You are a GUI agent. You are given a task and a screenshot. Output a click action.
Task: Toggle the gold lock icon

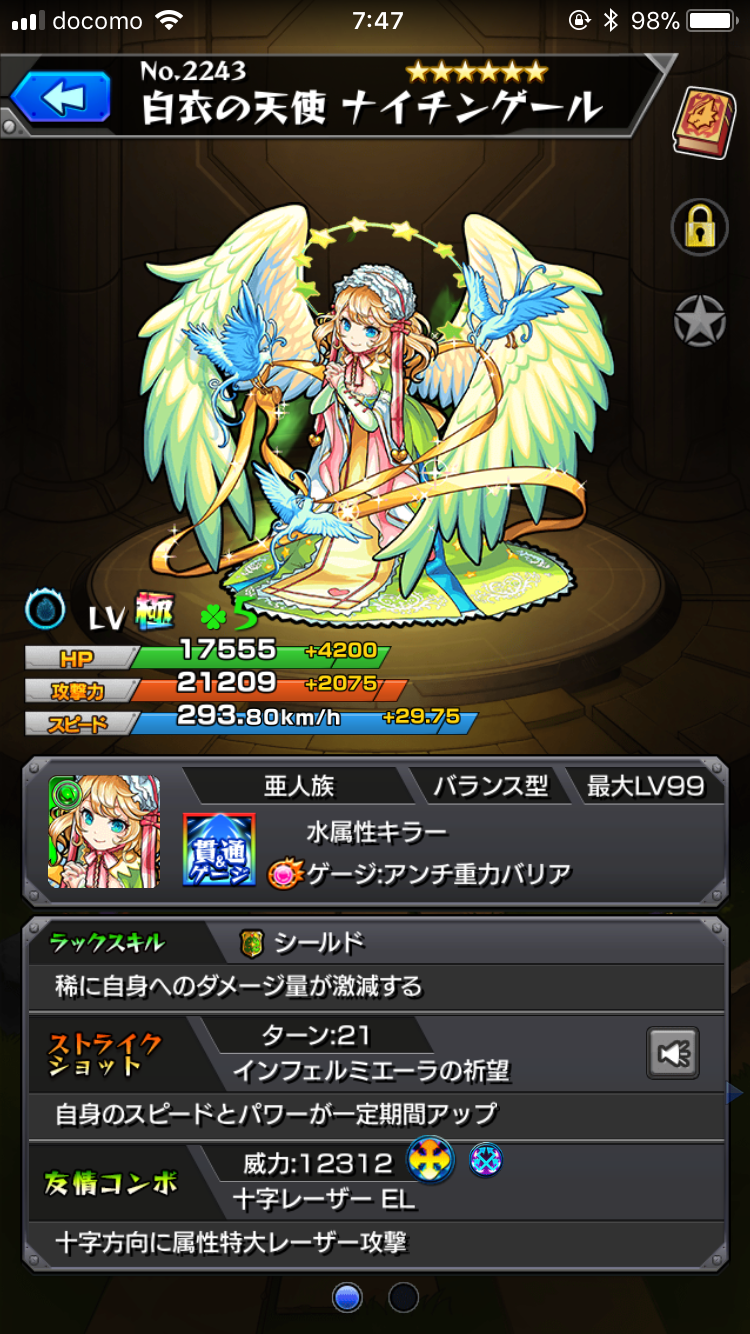(x=699, y=227)
